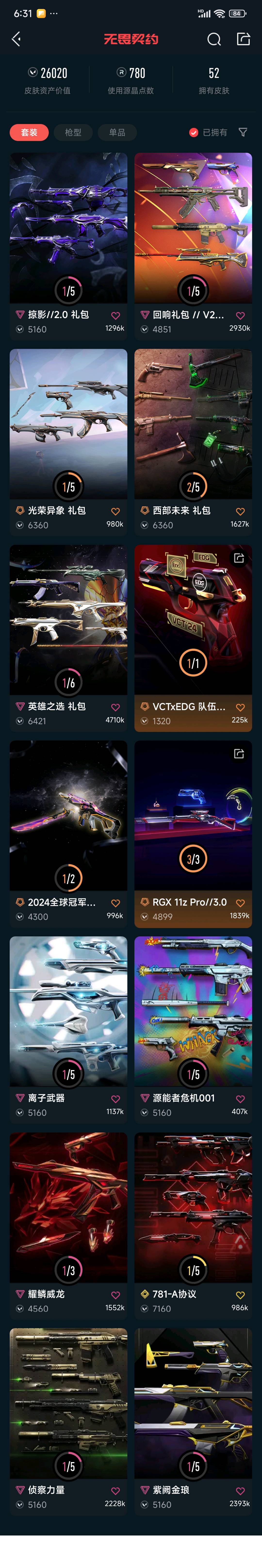Viewport: 262px width, 1568px height.
Task: Open the 源能者危机001 bundle card
Action: click(x=193, y=1012)
